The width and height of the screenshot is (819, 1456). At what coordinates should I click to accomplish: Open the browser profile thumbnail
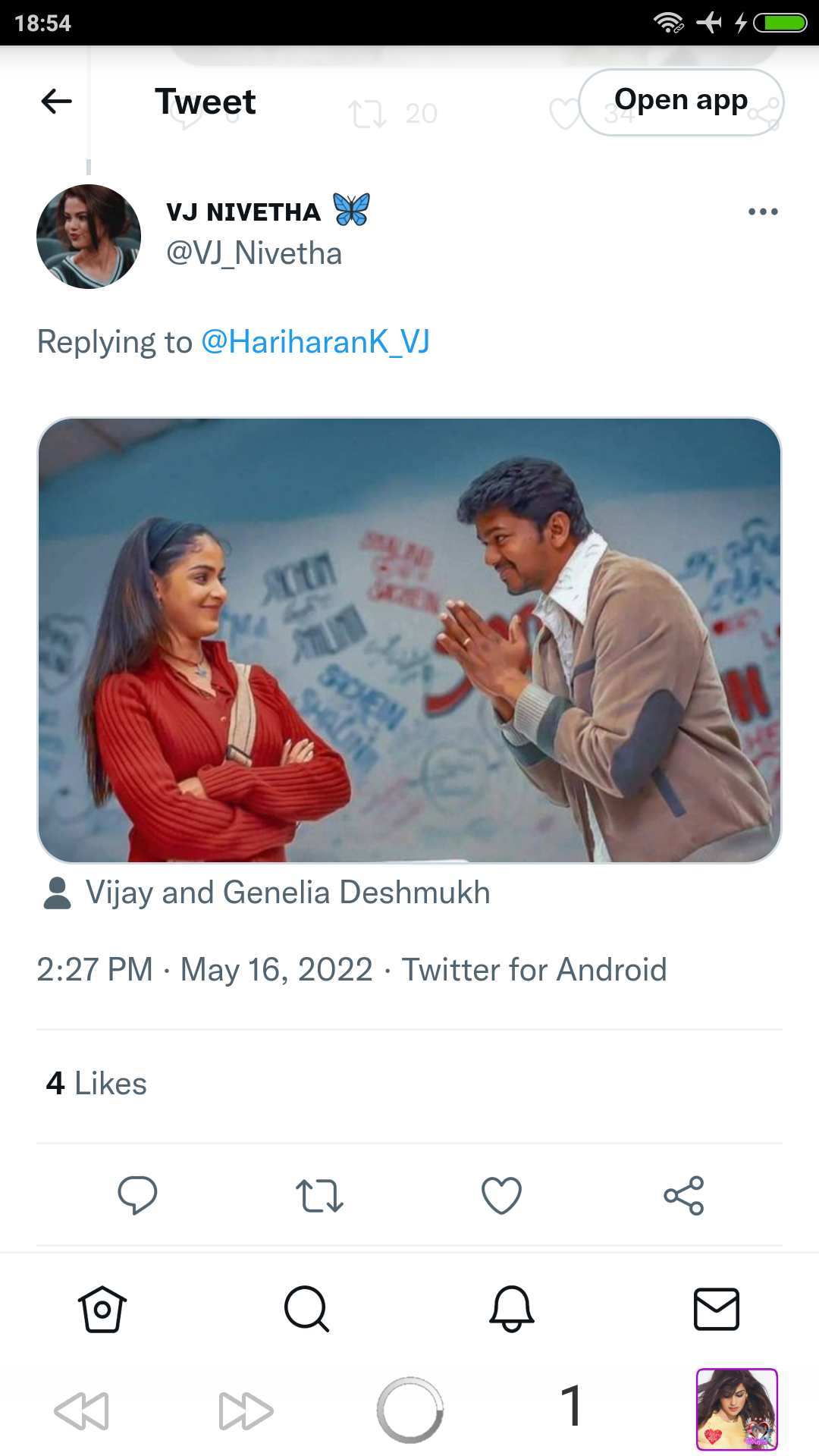pyautogui.click(x=737, y=1410)
